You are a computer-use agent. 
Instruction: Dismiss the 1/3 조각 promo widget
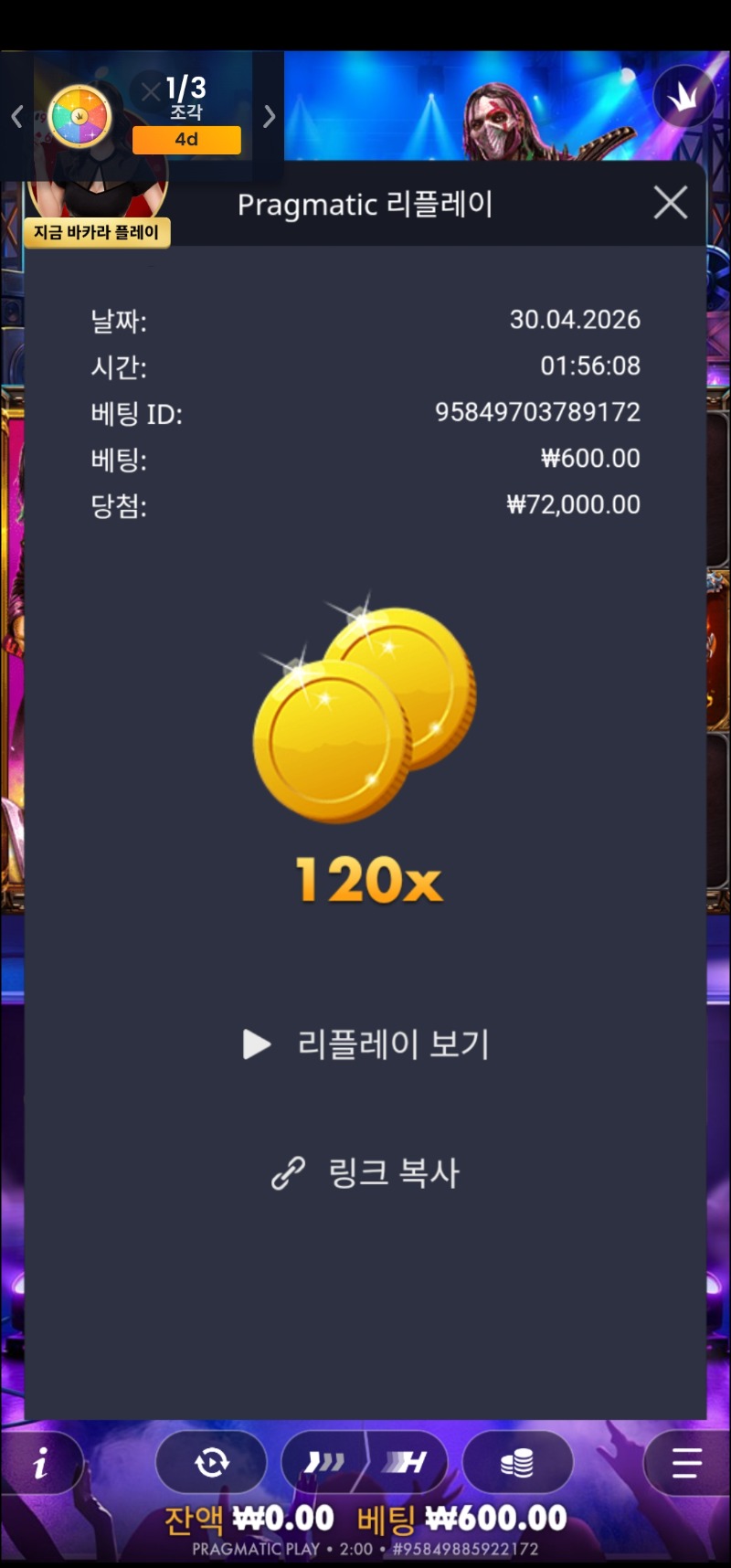pyautogui.click(x=151, y=90)
